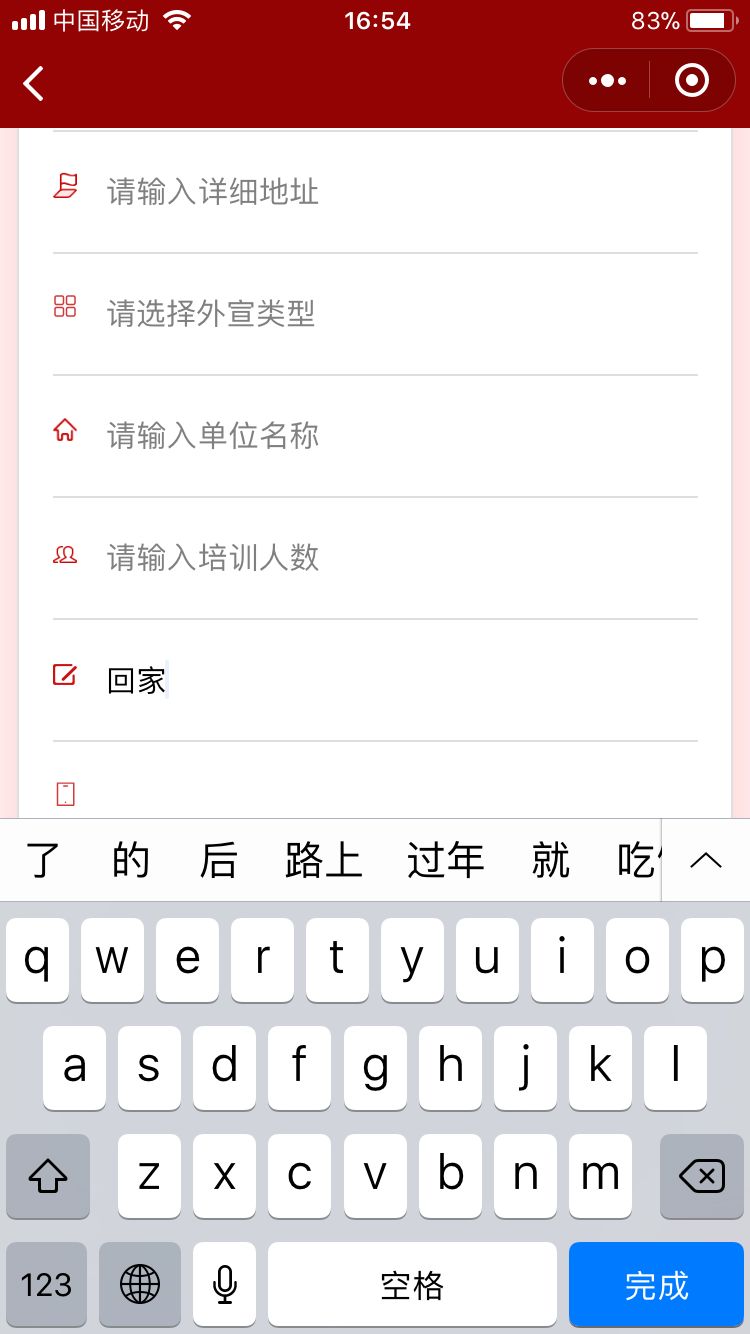Open the 请选择外宣类型 picker
The image size is (750, 1334).
pyautogui.click(x=400, y=314)
